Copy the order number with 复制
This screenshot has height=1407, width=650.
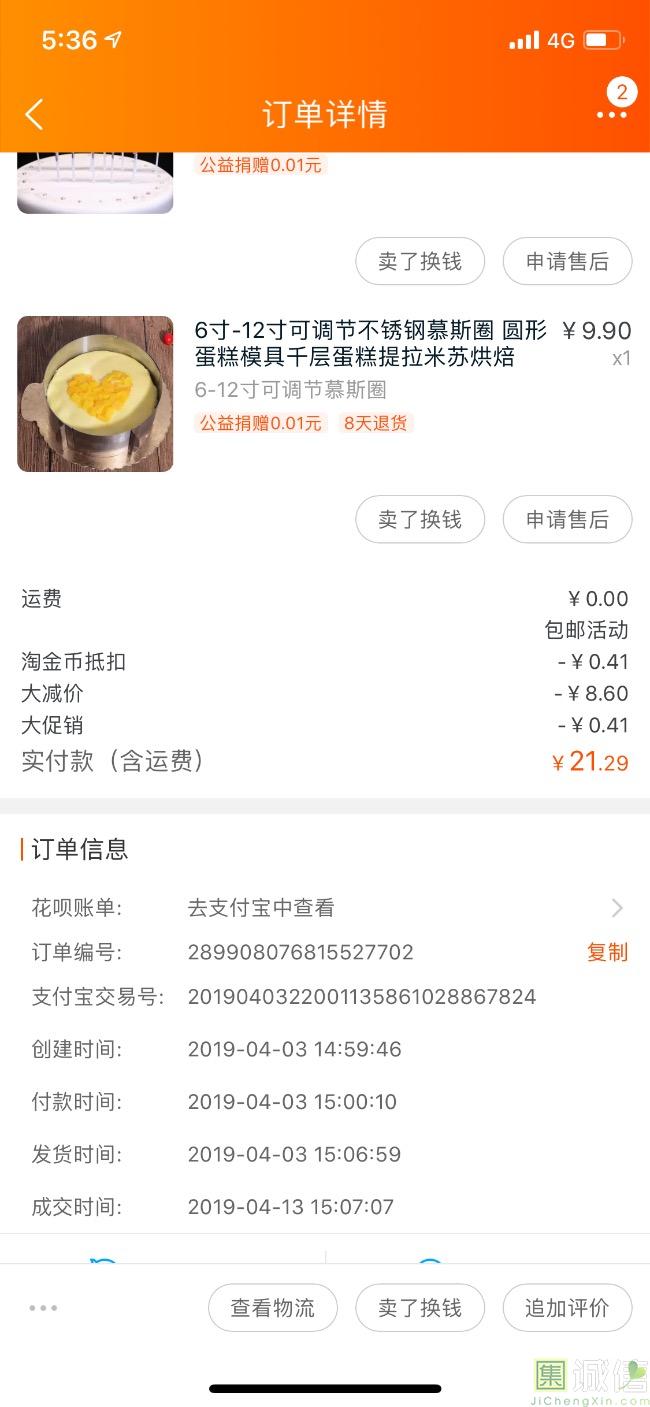click(607, 952)
